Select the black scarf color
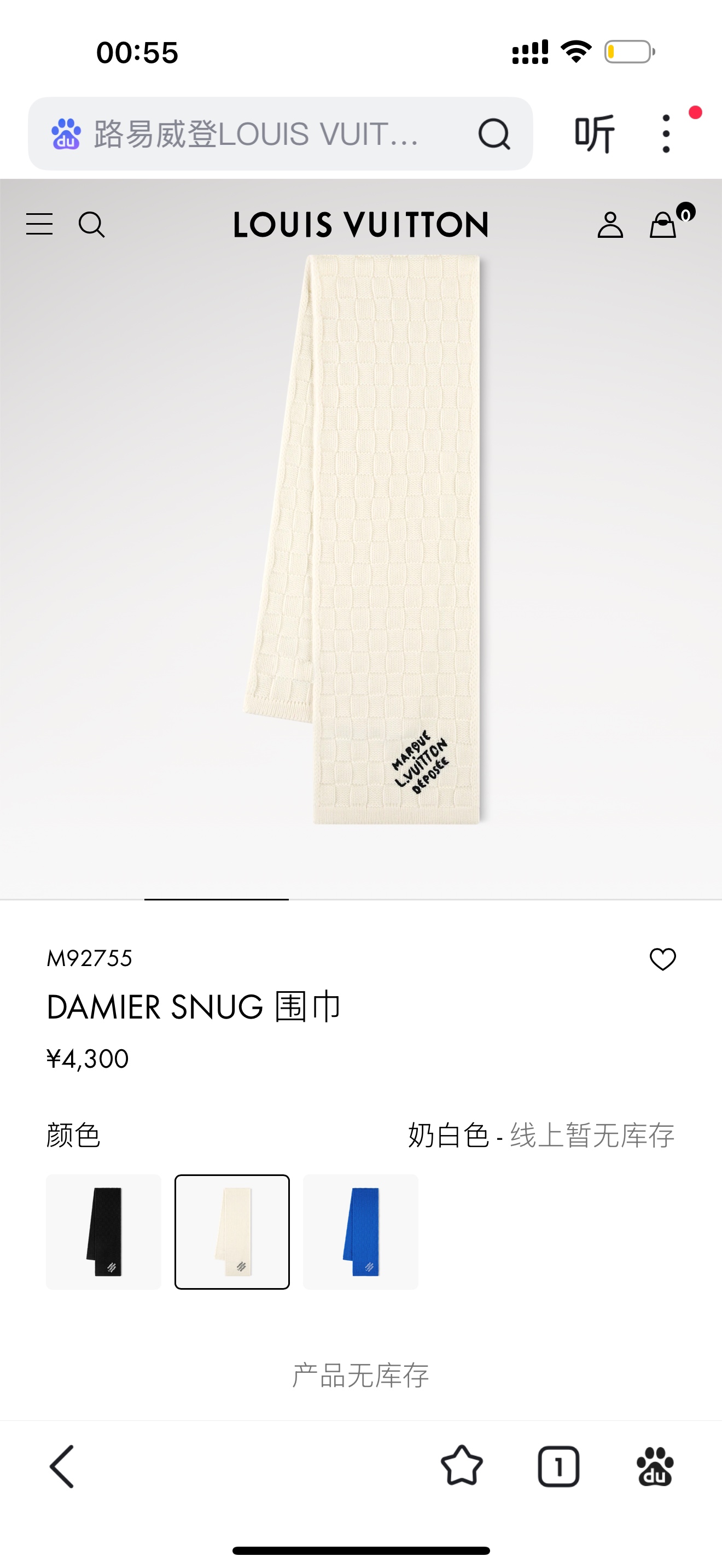Screen dimensions: 722x1568 (103, 1231)
